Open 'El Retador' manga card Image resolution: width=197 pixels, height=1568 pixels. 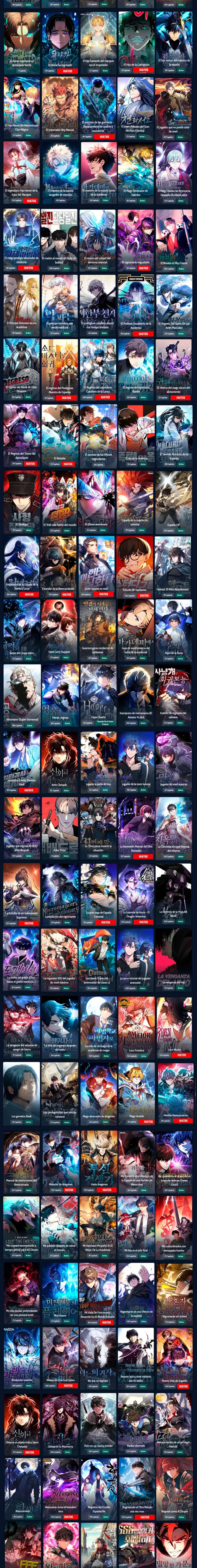(x=60, y=433)
